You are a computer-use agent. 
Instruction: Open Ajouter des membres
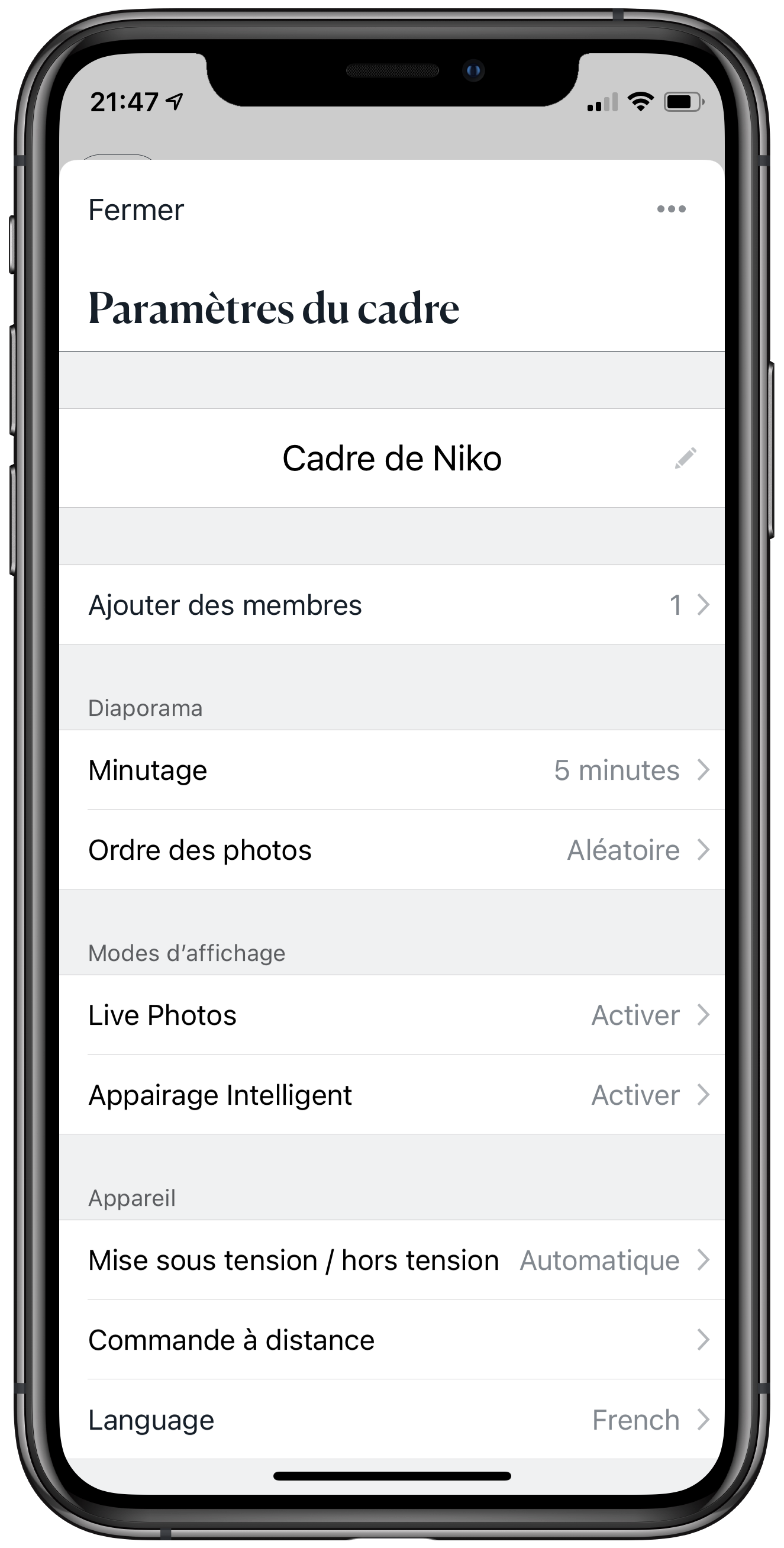pyautogui.click(x=392, y=605)
